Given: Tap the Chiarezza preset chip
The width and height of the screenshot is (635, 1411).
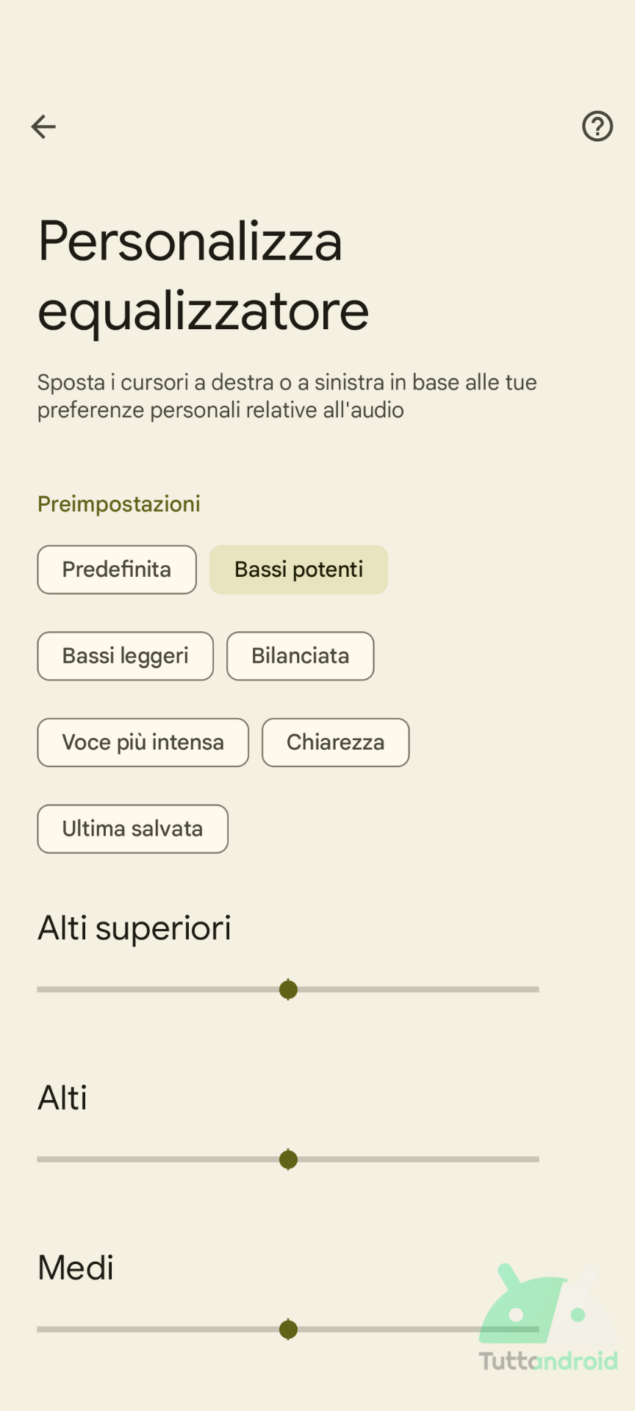Looking at the screenshot, I should [335, 743].
